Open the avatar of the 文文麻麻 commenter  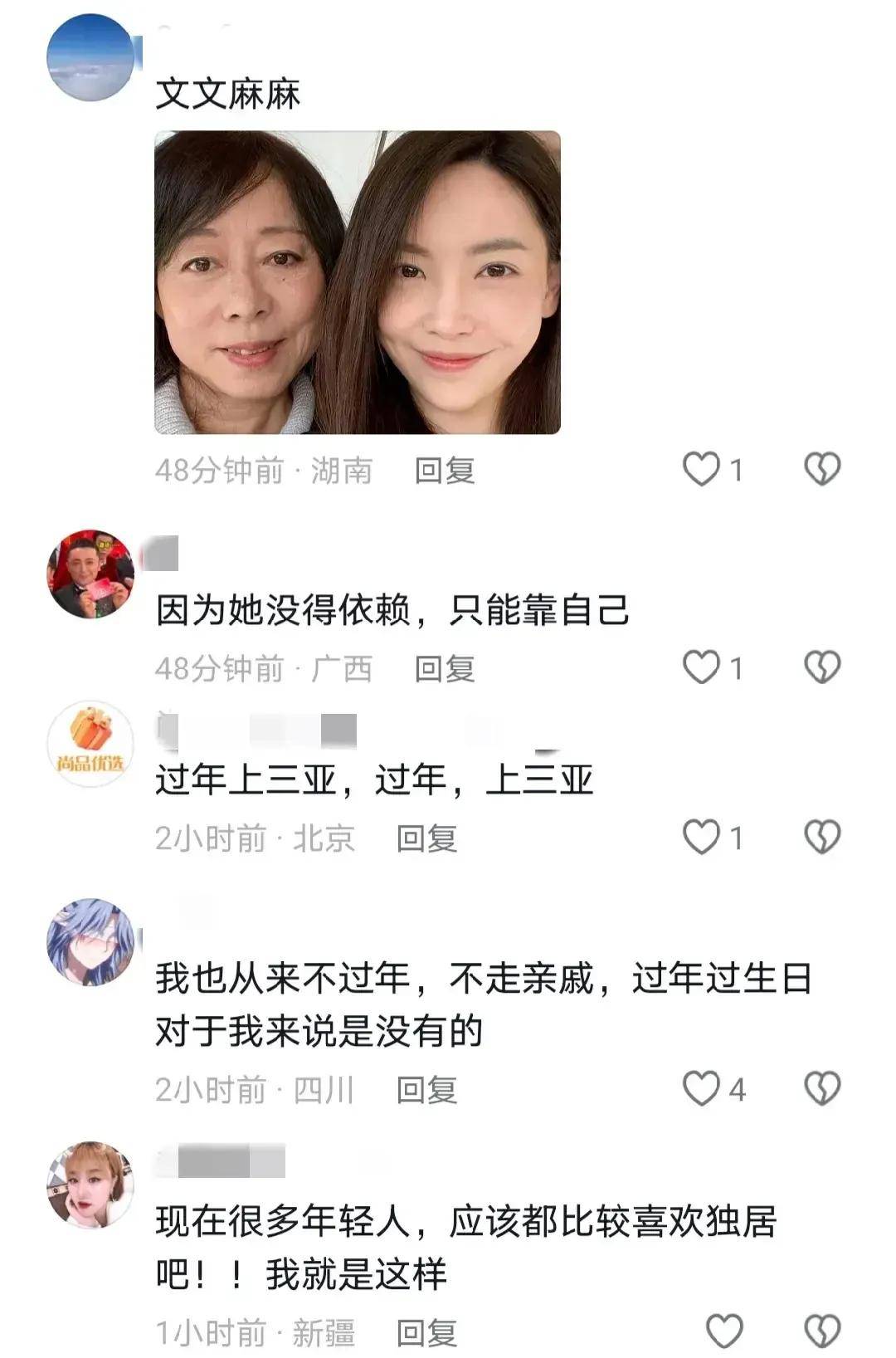coord(90,58)
